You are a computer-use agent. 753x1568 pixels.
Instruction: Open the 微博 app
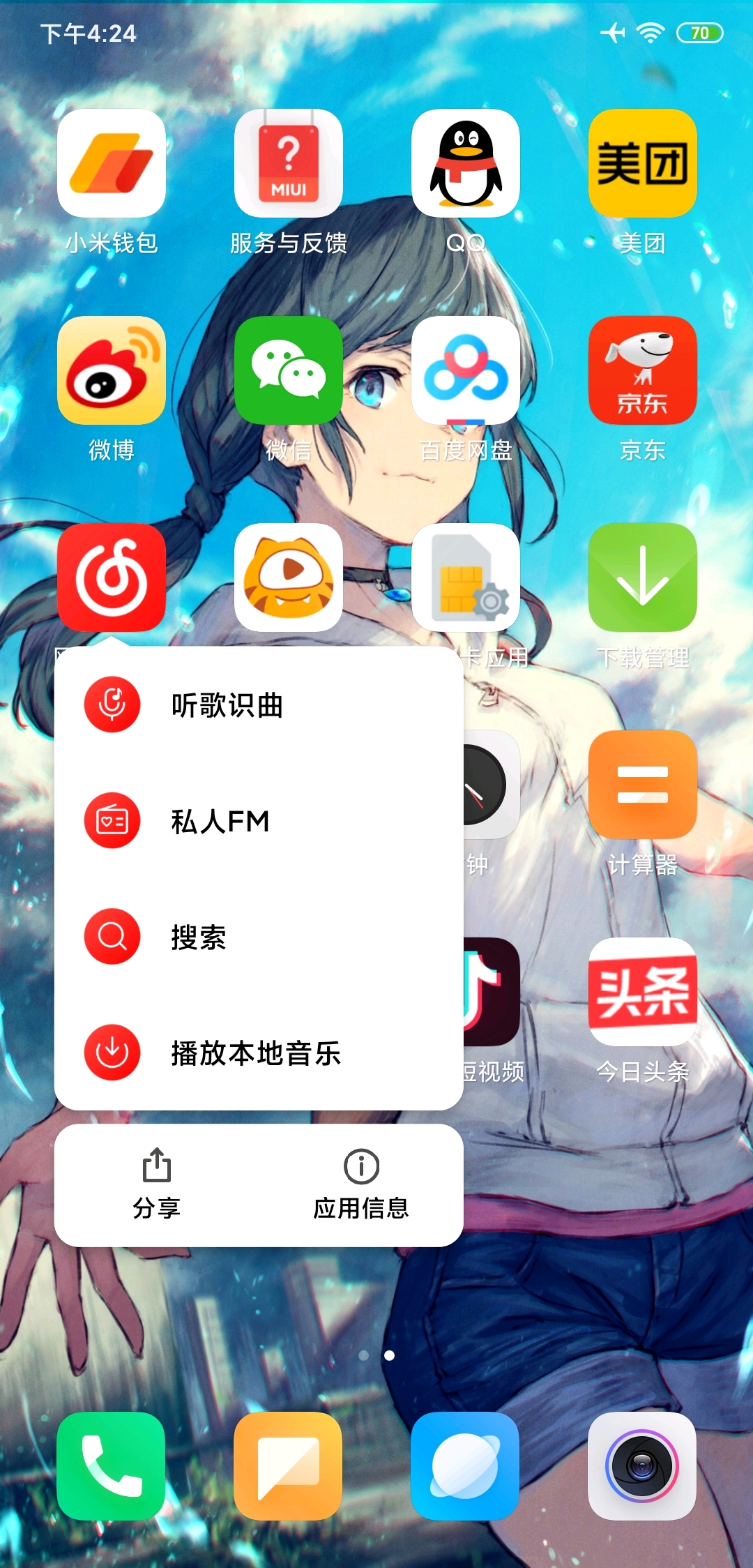pyautogui.click(x=112, y=370)
